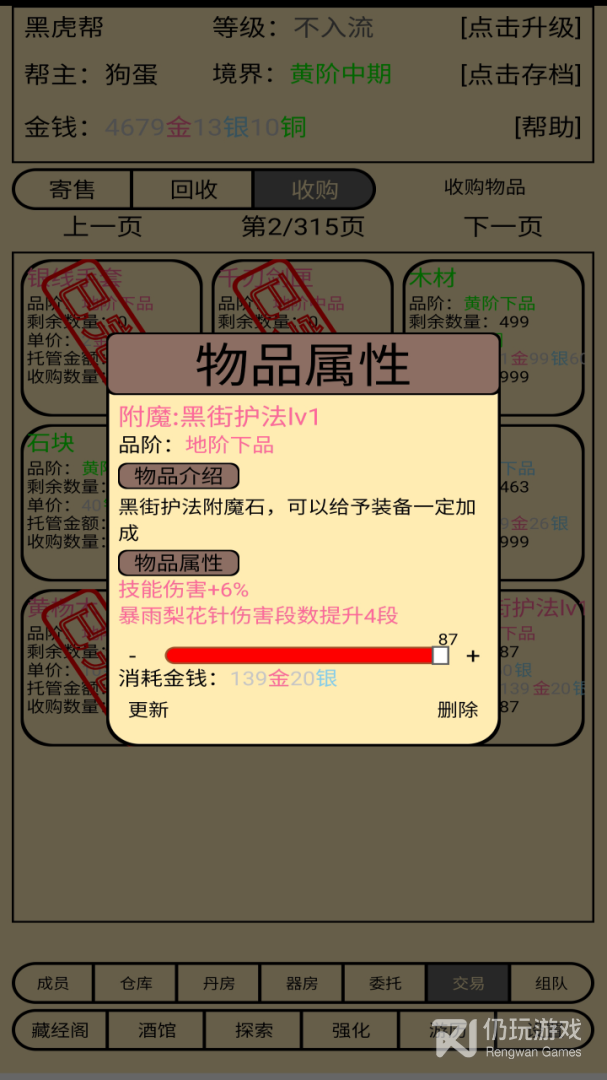This screenshot has height=1080, width=607.
Task: Go to 下一页 next page
Action: [x=503, y=227]
